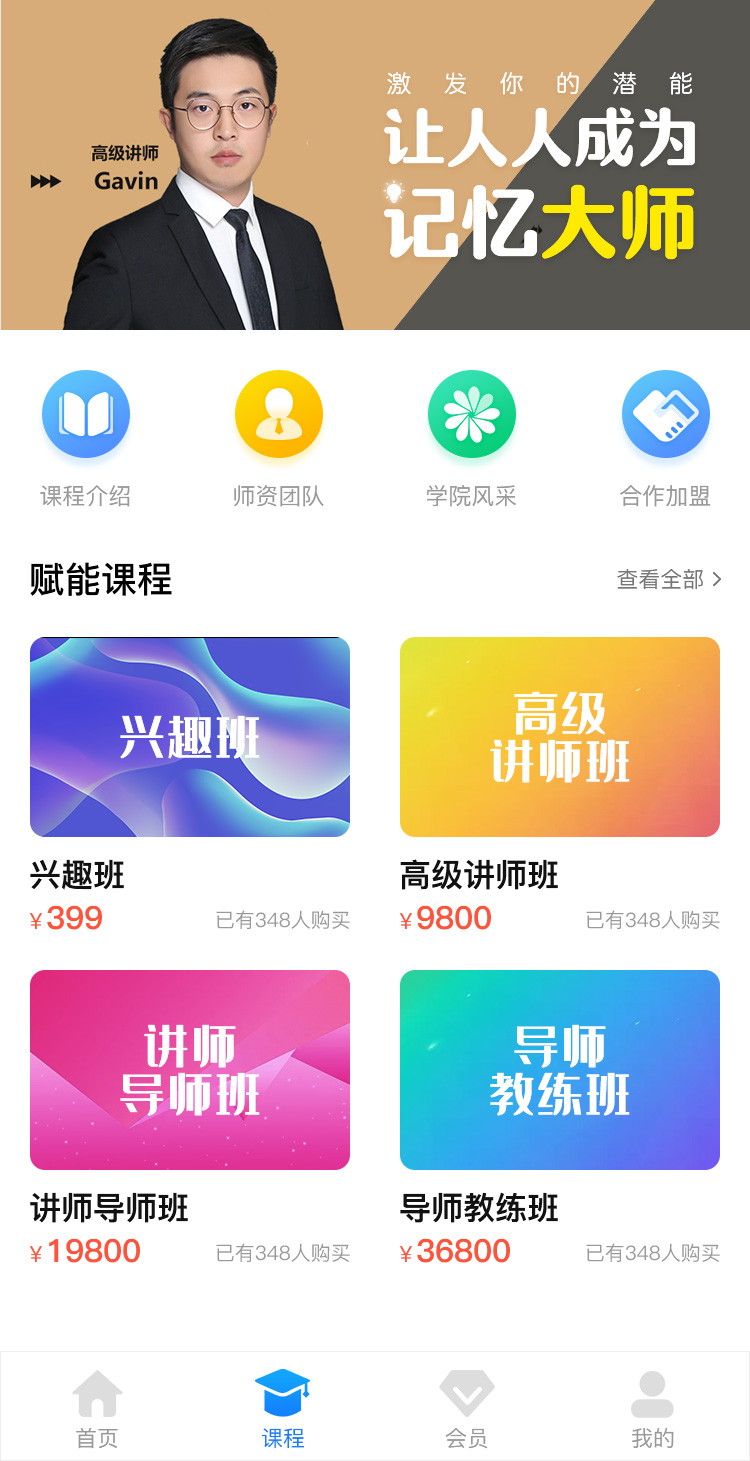750x1461 pixels.
Task: Select the 课程 tab
Action: (x=283, y=1408)
